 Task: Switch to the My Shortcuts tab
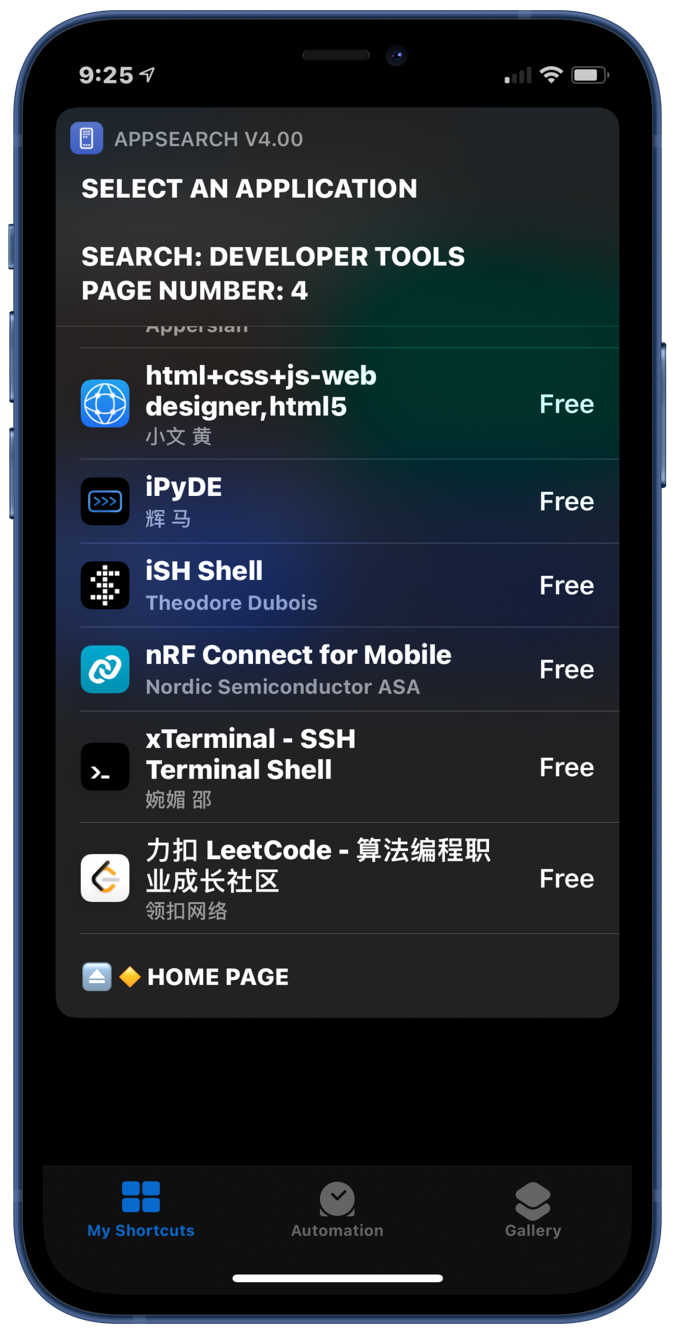coord(141,1209)
